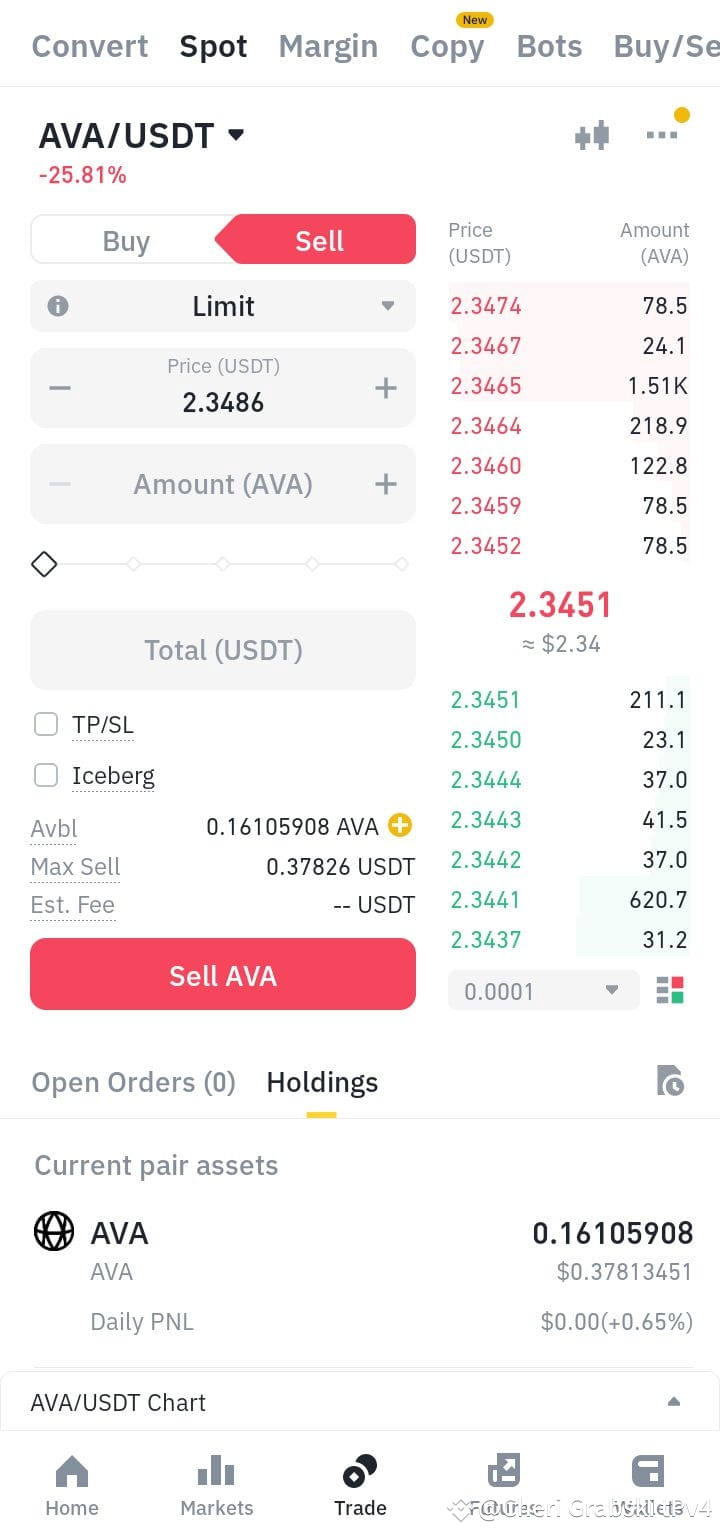Enable the Iceberg order checkbox
The image size is (720, 1531).
click(x=46, y=775)
